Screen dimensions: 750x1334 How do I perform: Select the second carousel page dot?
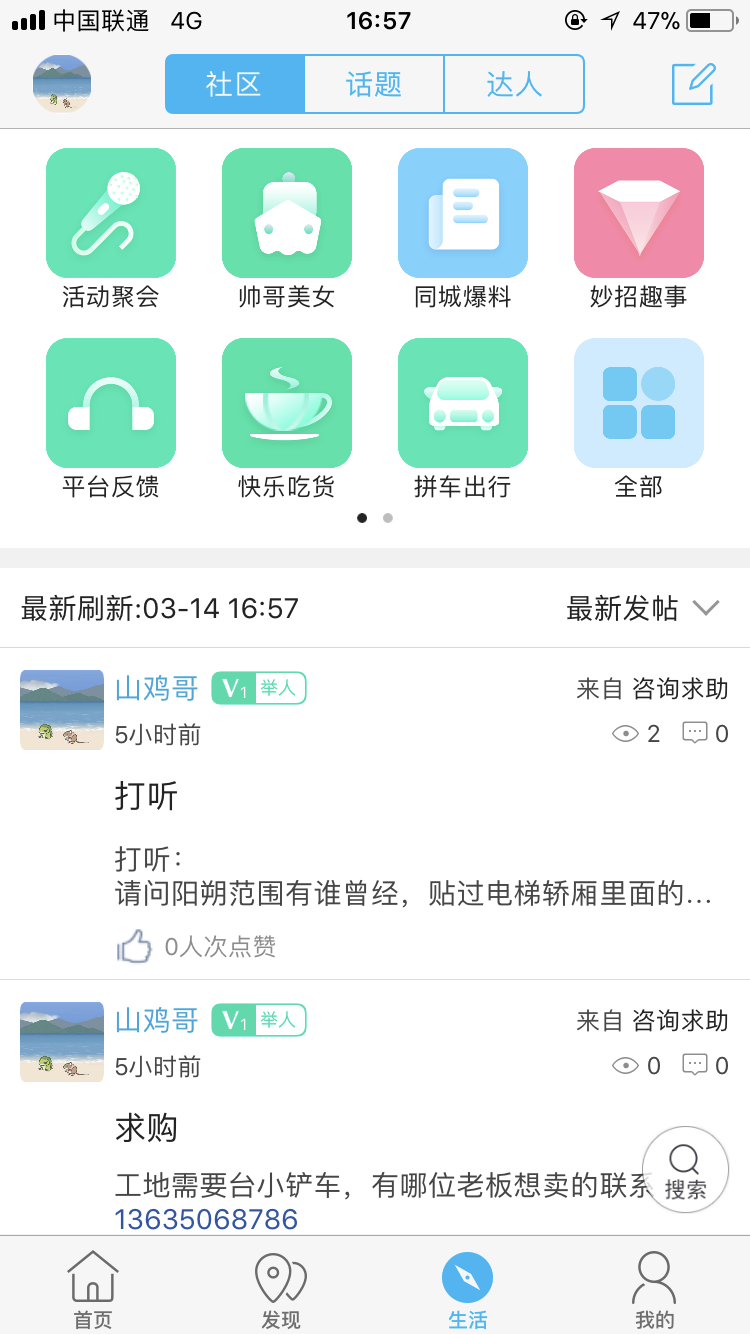tap(388, 518)
